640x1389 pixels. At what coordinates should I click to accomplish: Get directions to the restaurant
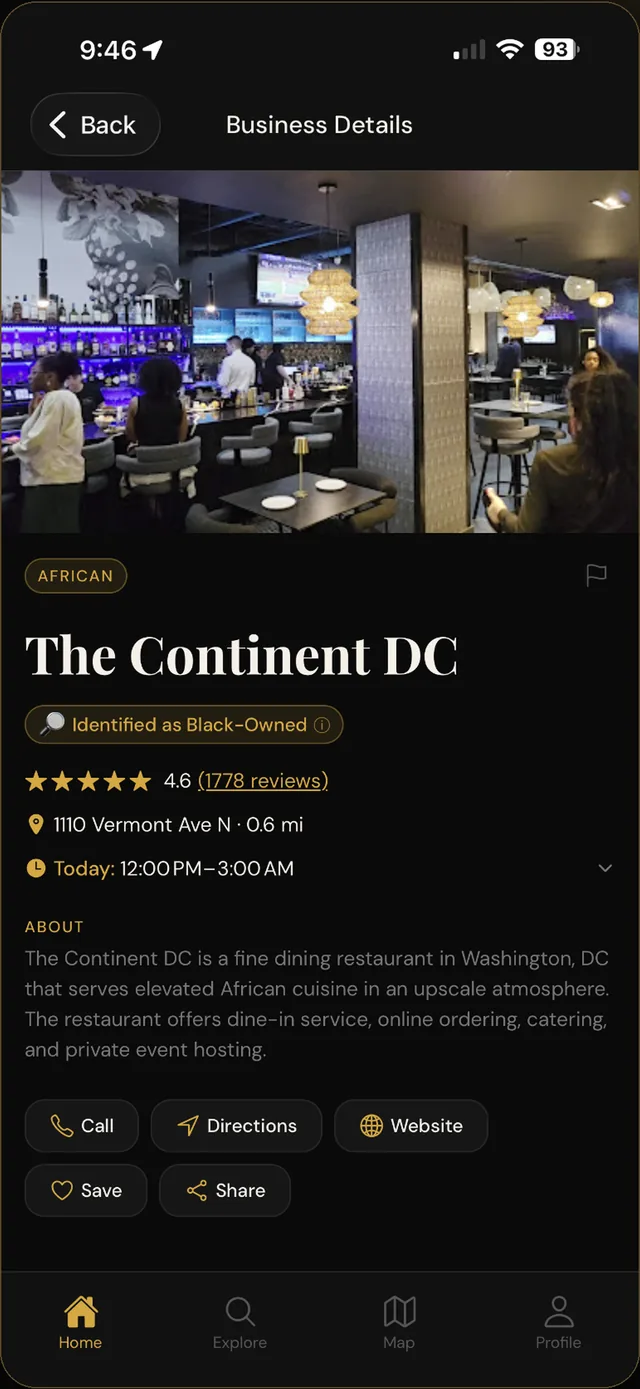[x=237, y=1126]
